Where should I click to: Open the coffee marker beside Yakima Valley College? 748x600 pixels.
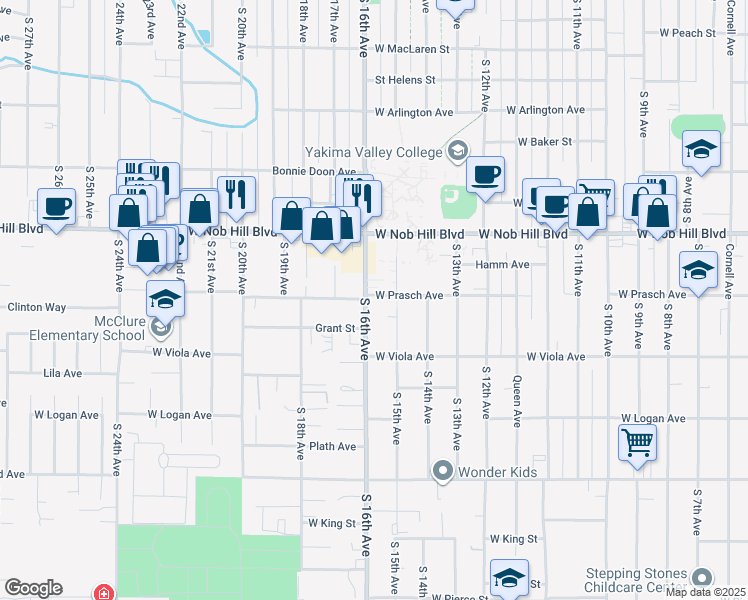point(485,176)
